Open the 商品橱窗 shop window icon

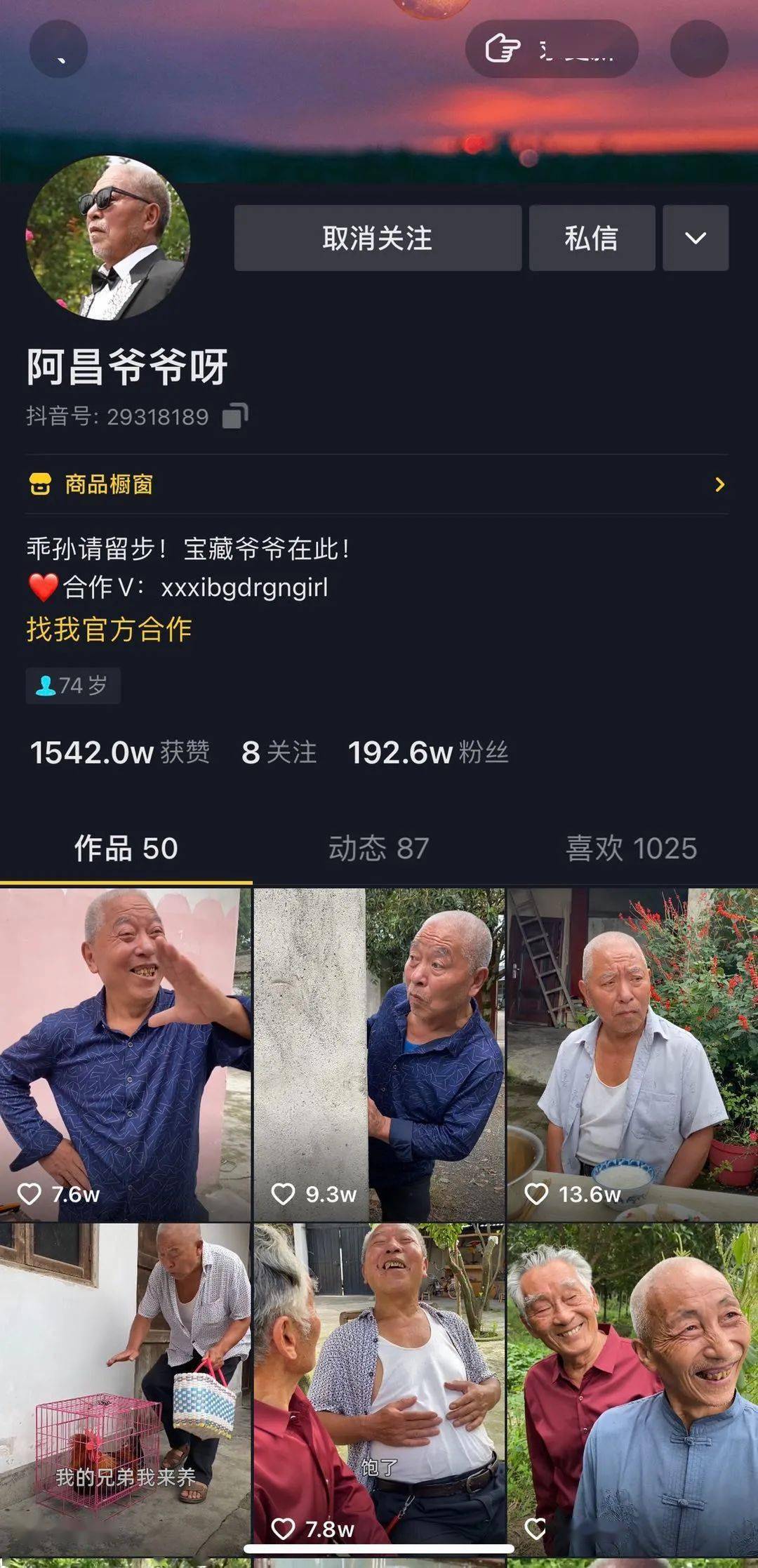pos(39,484)
